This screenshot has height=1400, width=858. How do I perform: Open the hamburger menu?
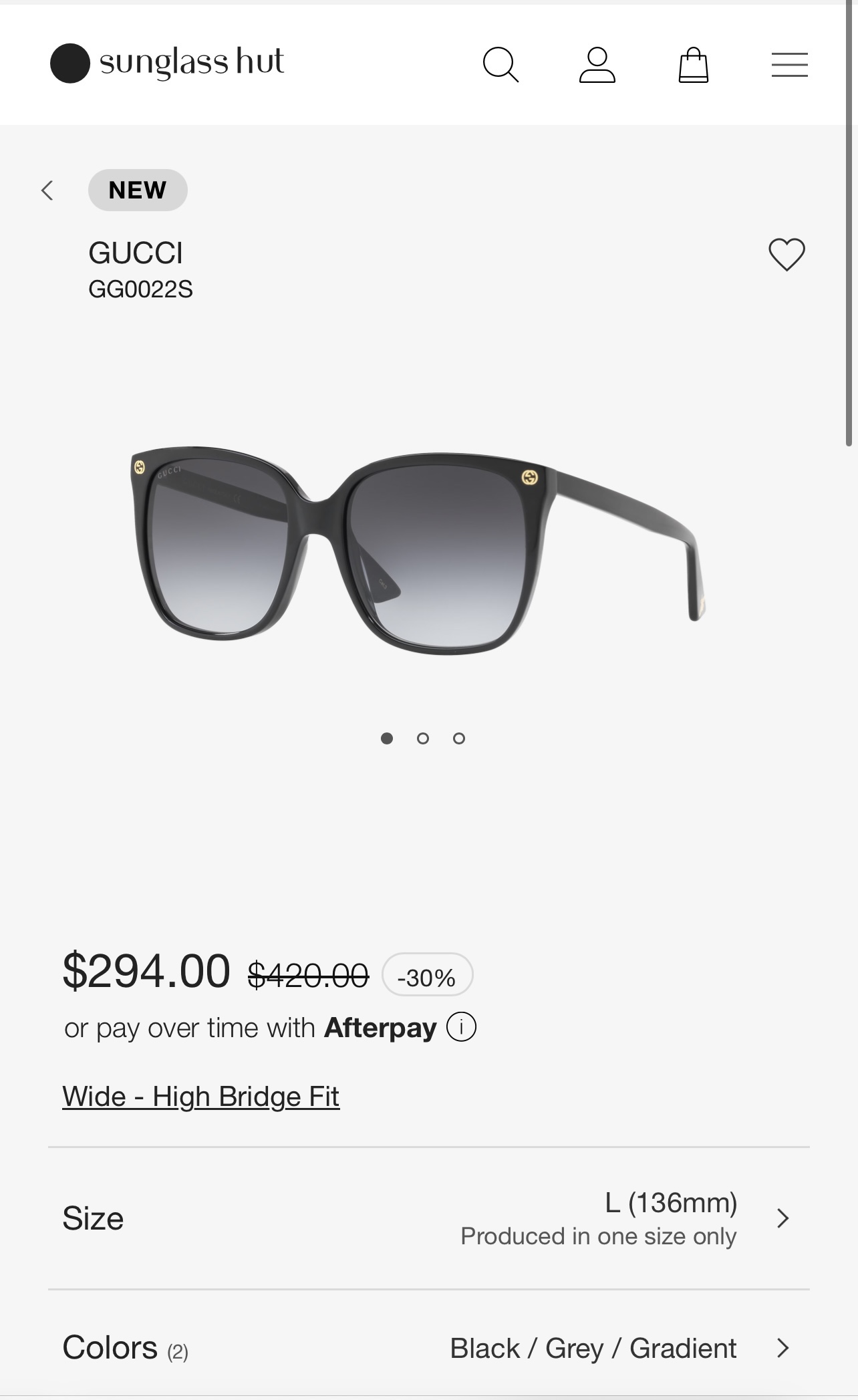click(789, 65)
